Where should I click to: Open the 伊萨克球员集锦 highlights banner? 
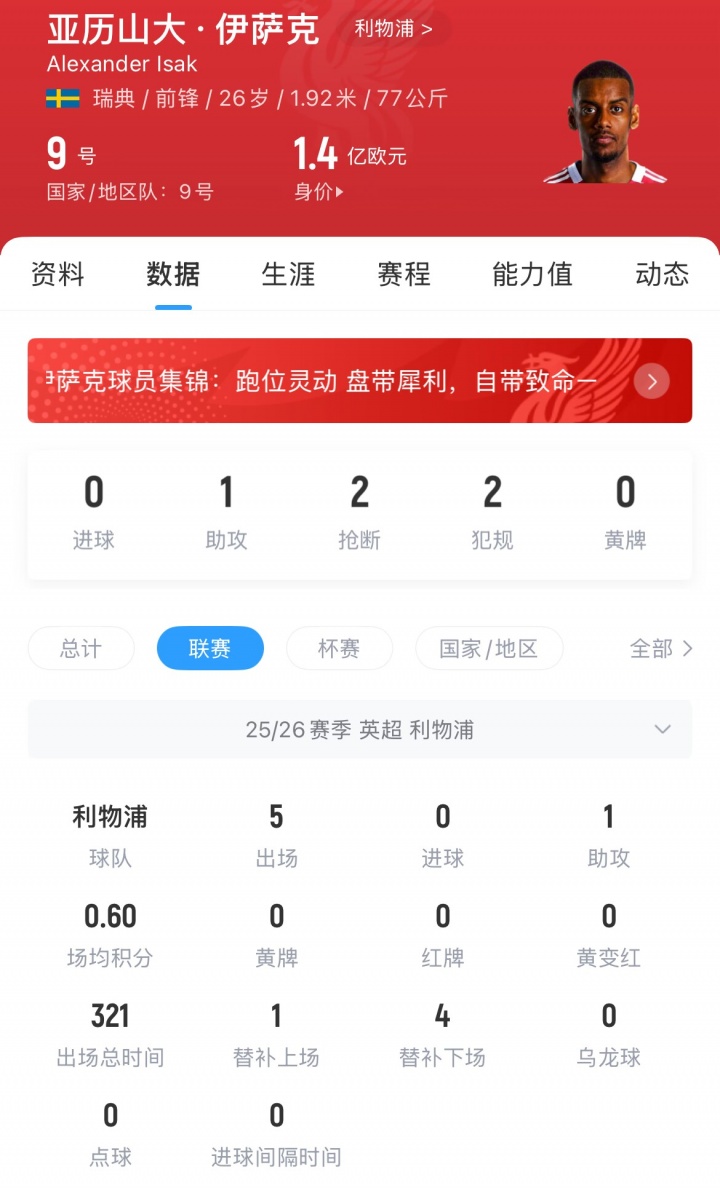[x=360, y=381]
